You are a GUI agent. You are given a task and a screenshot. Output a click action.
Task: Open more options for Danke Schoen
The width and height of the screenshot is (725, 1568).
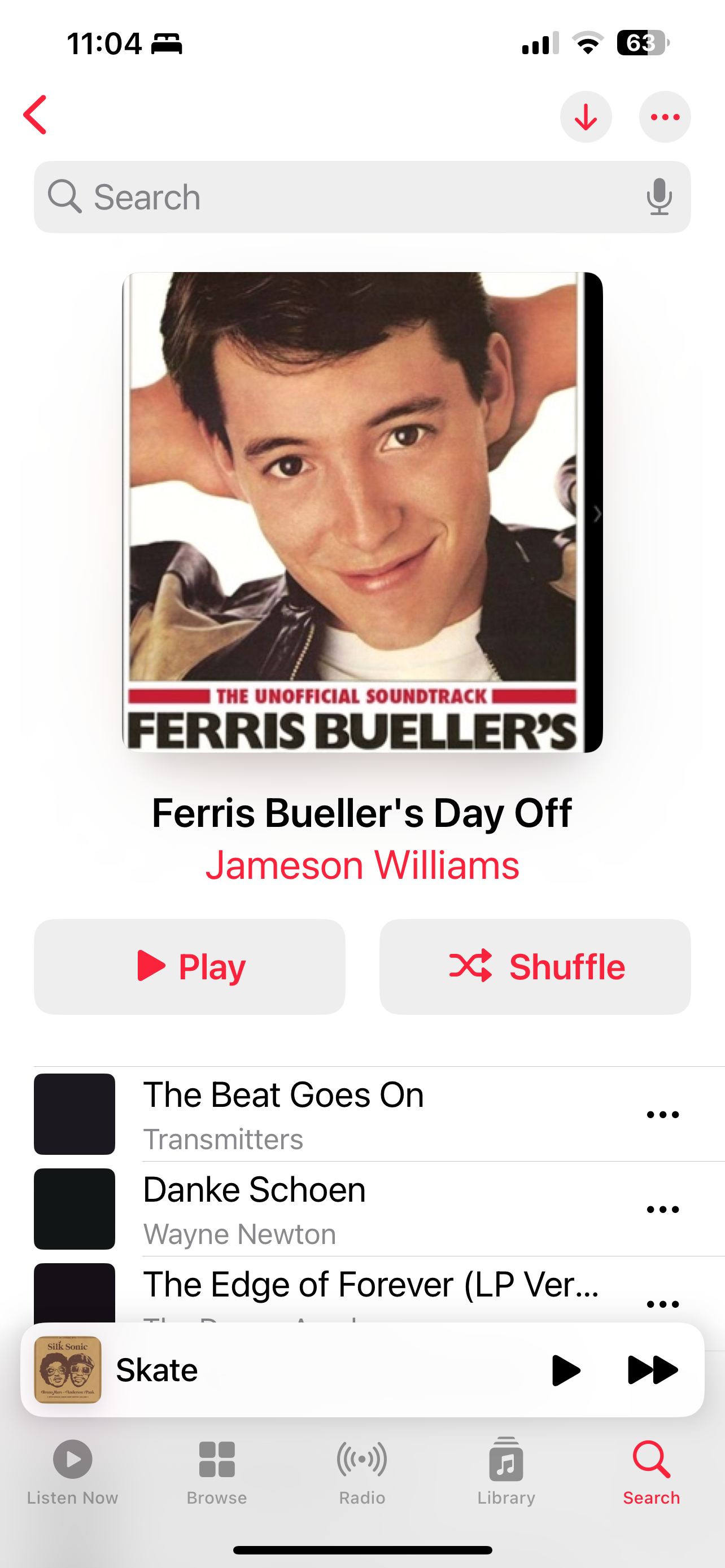click(662, 1210)
